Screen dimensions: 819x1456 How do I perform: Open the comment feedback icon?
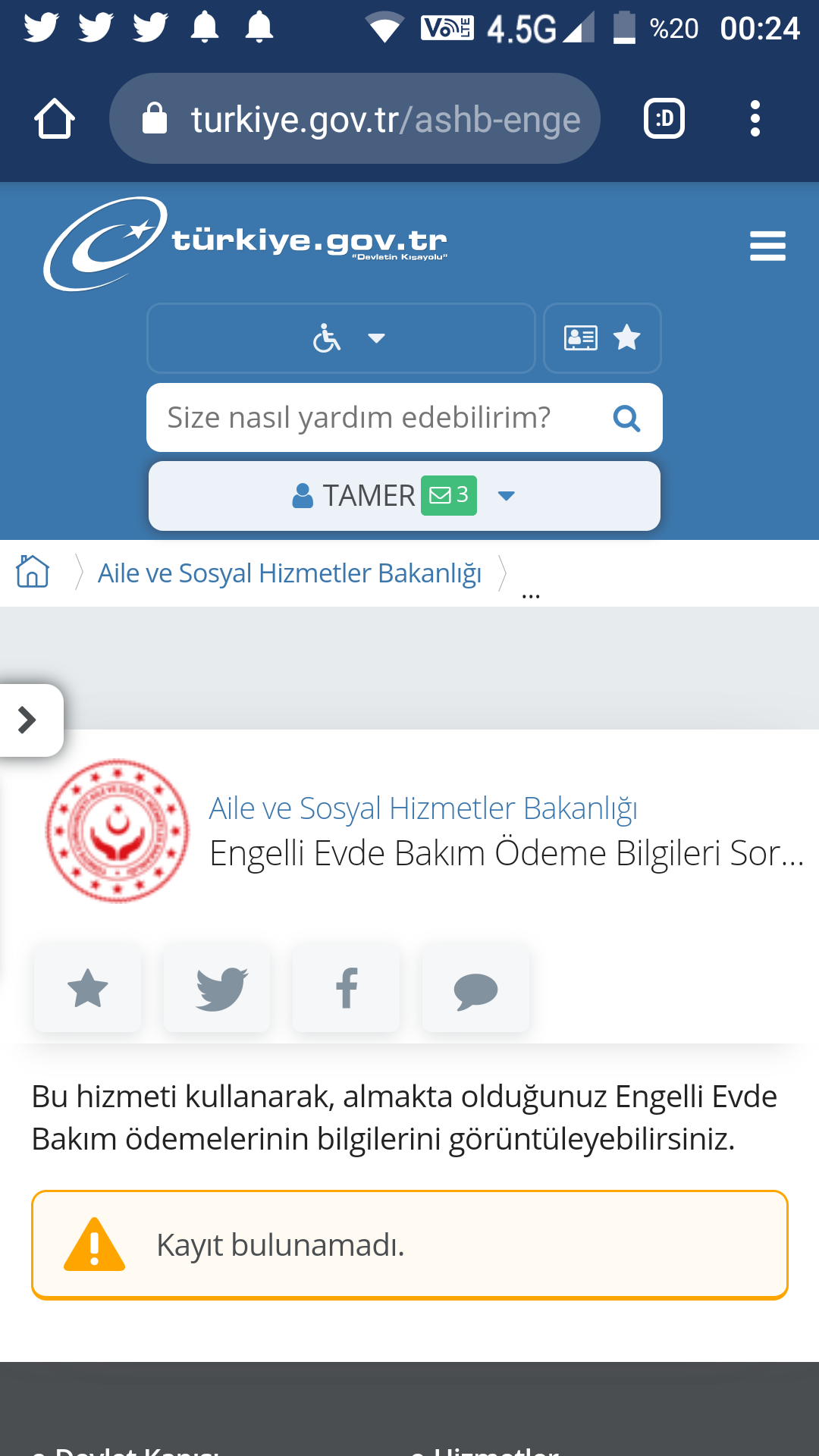(x=475, y=988)
